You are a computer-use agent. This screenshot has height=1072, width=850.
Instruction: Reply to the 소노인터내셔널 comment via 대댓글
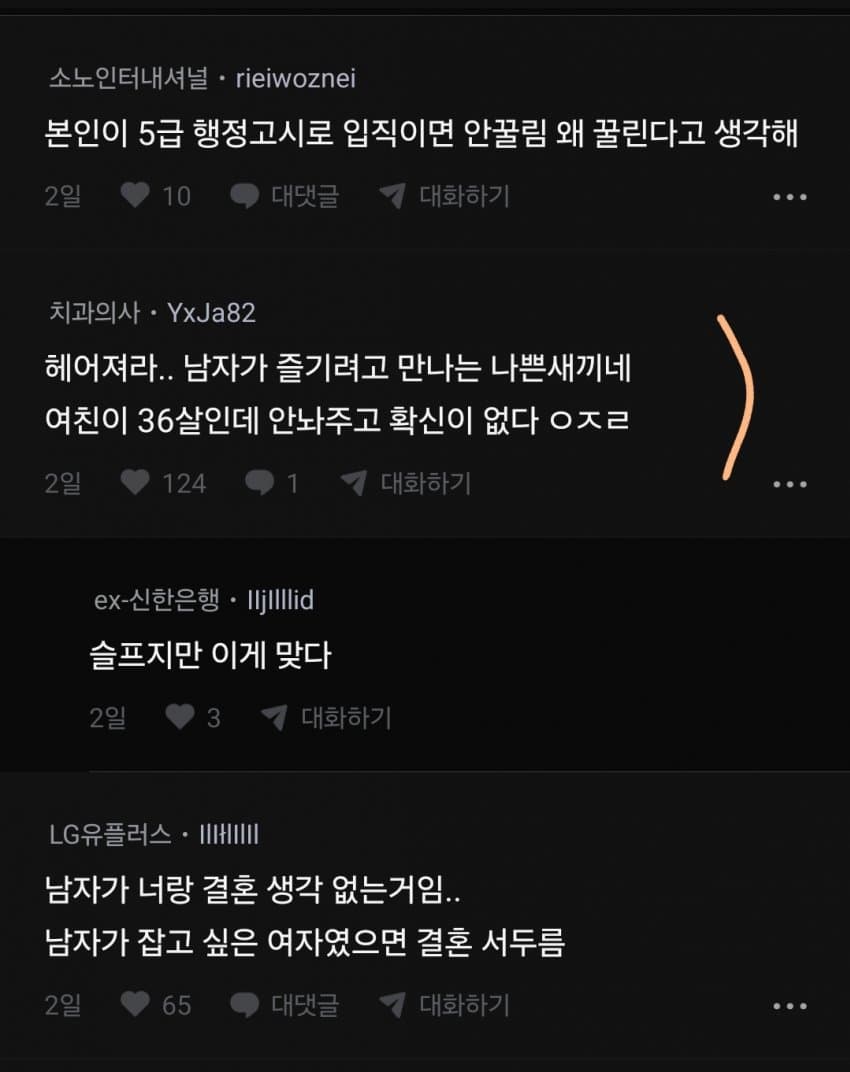pos(285,196)
